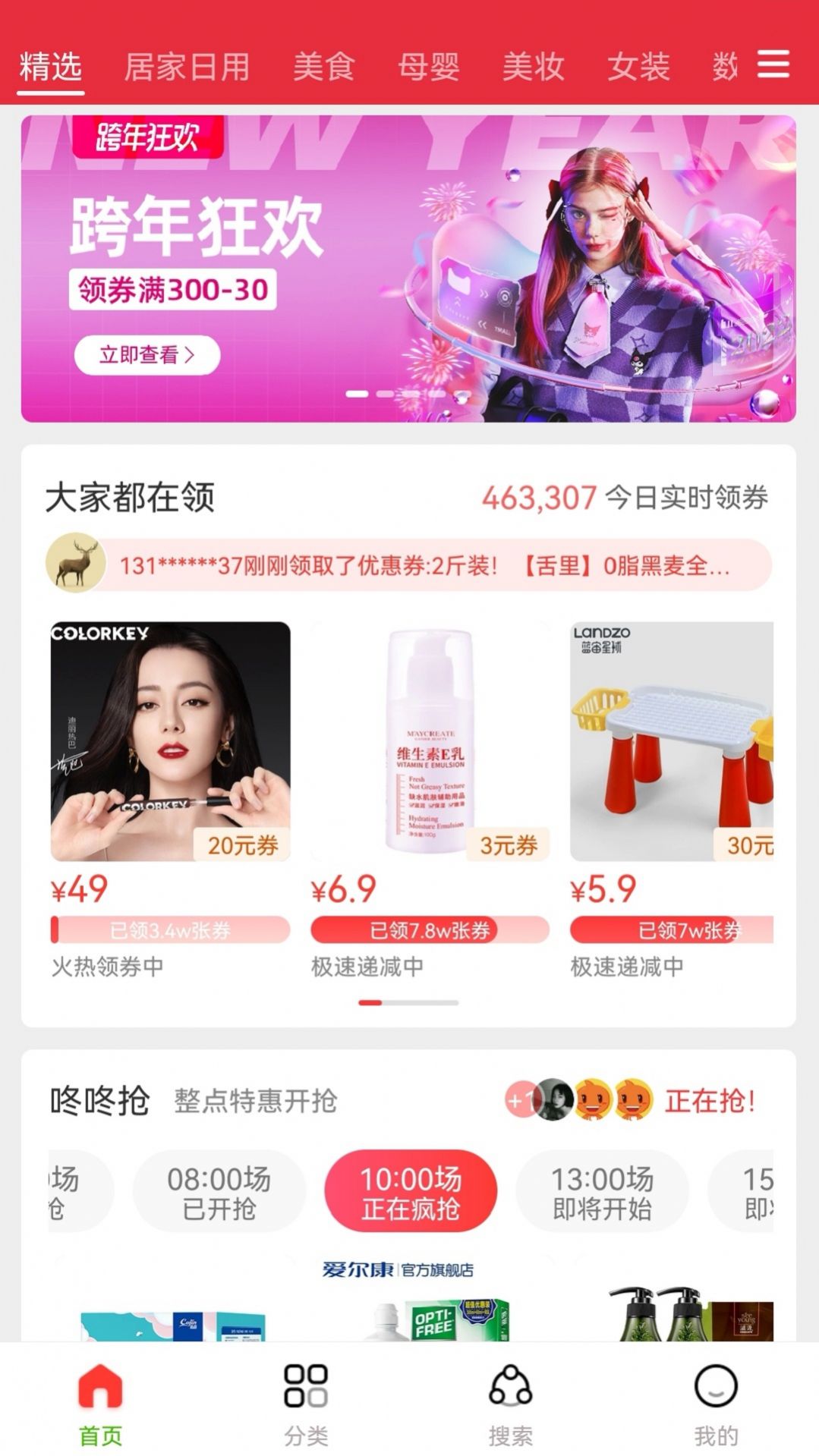Go to the 女装 tab
The image size is (819, 1456).
[638, 67]
